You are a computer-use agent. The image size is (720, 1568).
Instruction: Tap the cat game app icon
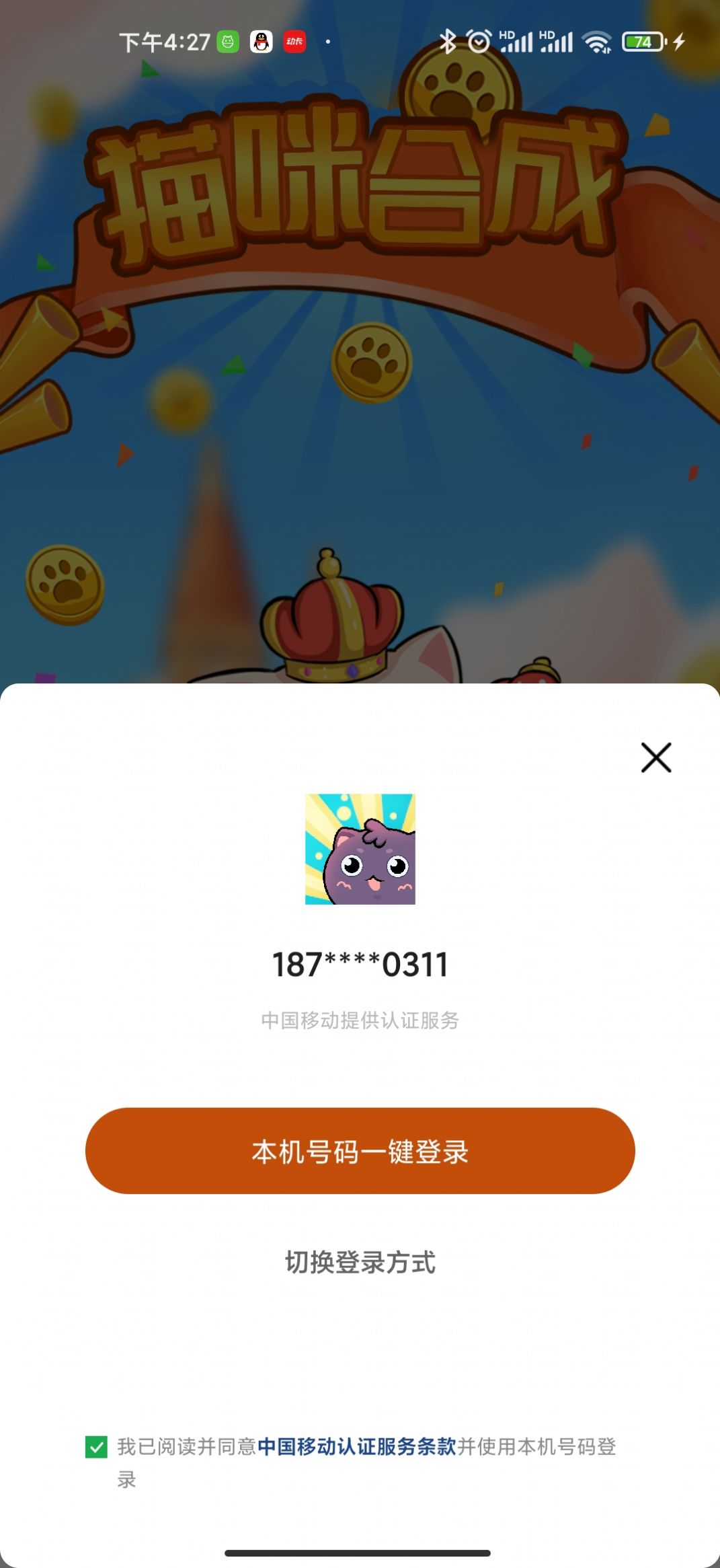(360, 849)
